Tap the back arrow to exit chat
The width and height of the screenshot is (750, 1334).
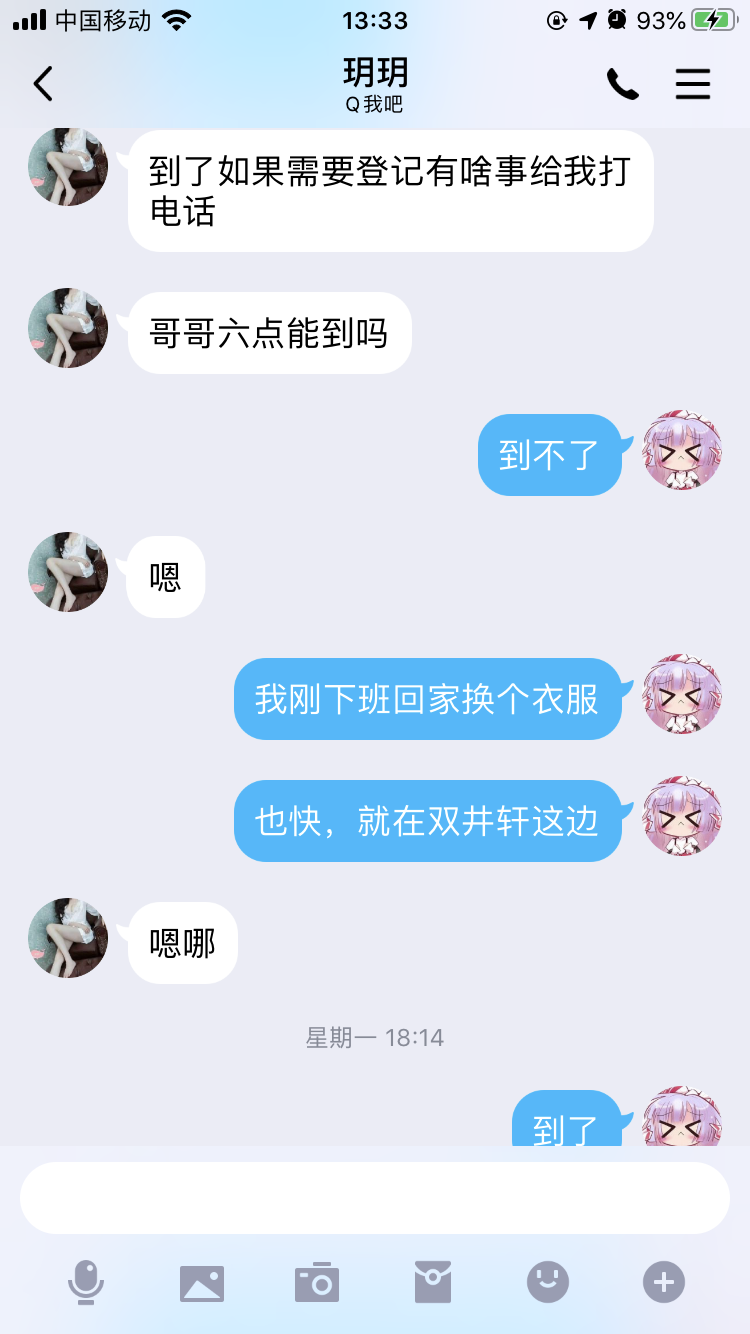pyautogui.click(x=42, y=84)
